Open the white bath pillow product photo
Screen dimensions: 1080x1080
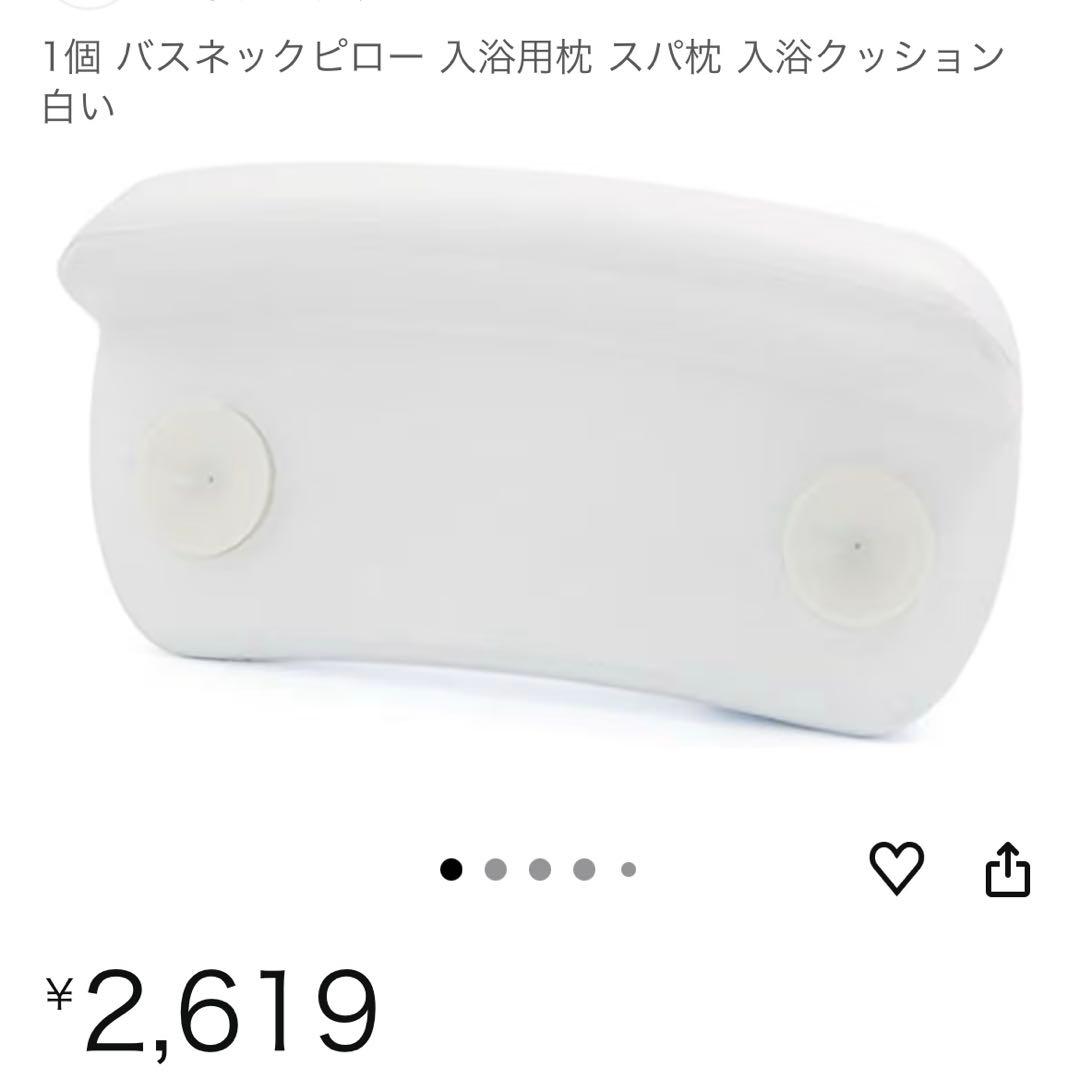click(x=538, y=450)
